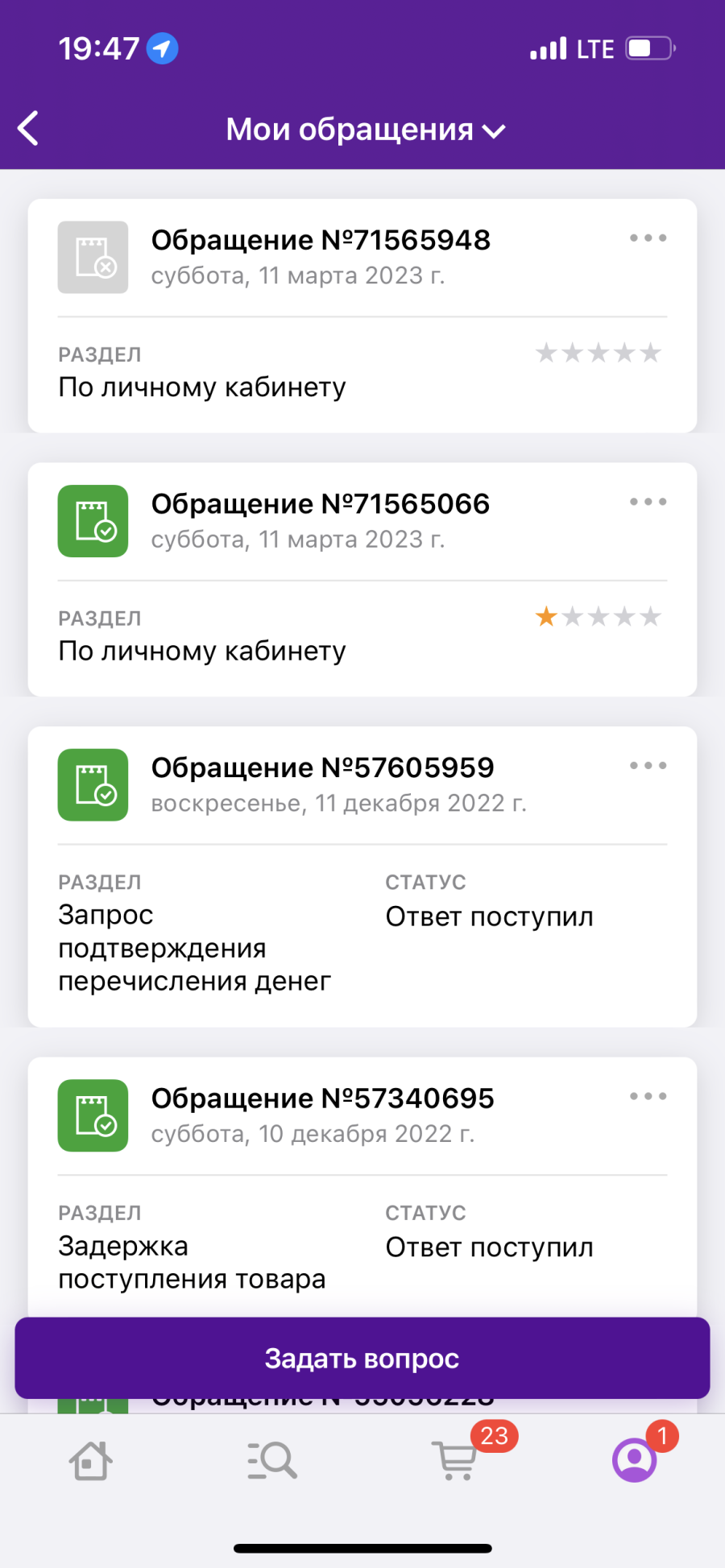725x1568 pixels.
Task: Open the three-dot menu for Обращение №71565066
Action: point(648,501)
